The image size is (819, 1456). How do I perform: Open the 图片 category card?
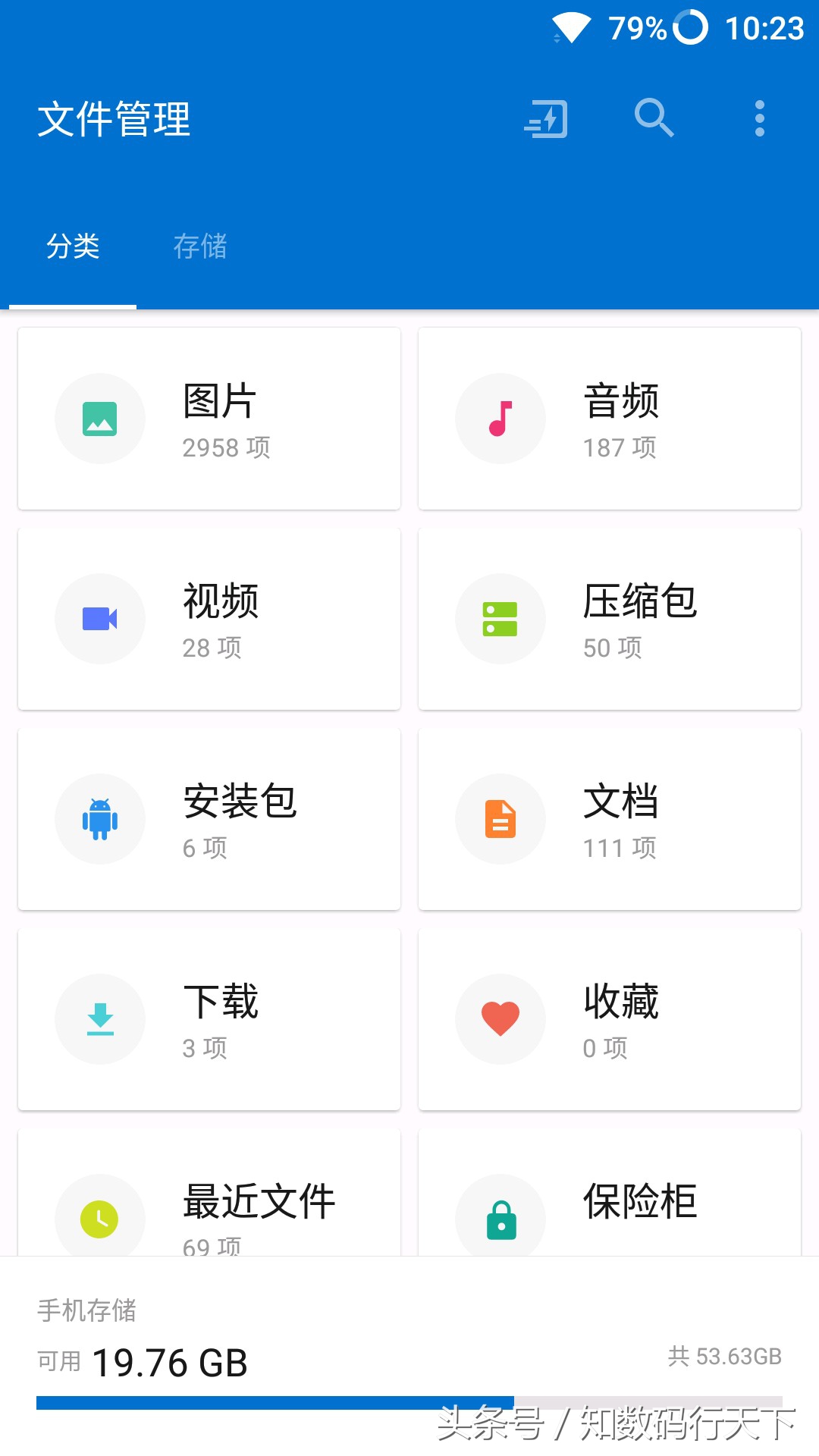click(x=209, y=418)
